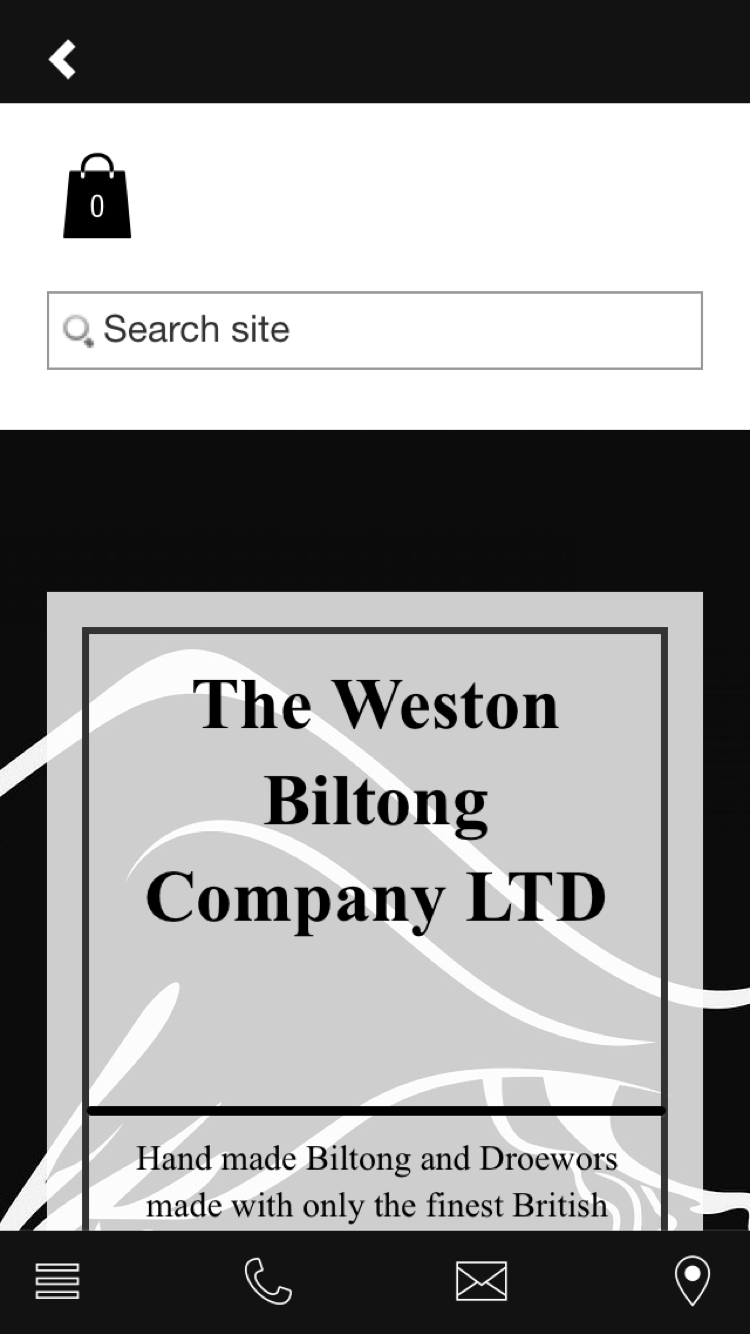Viewport: 750px width, 1334px height.
Task: Open the email envelope icon
Action: click(x=481, y=1281)
